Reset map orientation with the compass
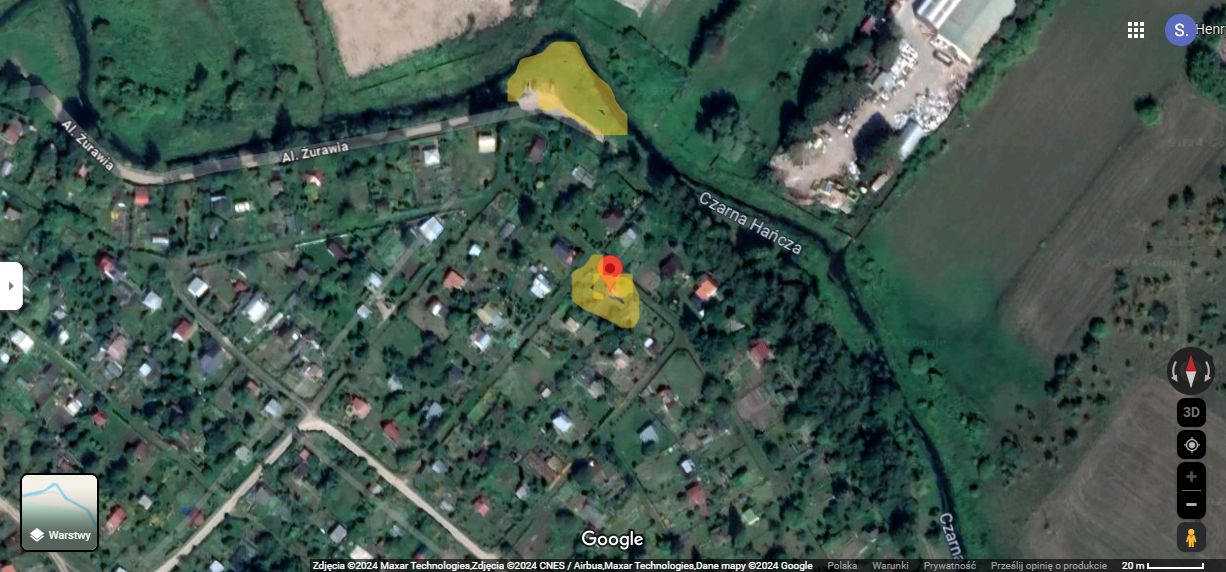 [x=1191, y=371]
